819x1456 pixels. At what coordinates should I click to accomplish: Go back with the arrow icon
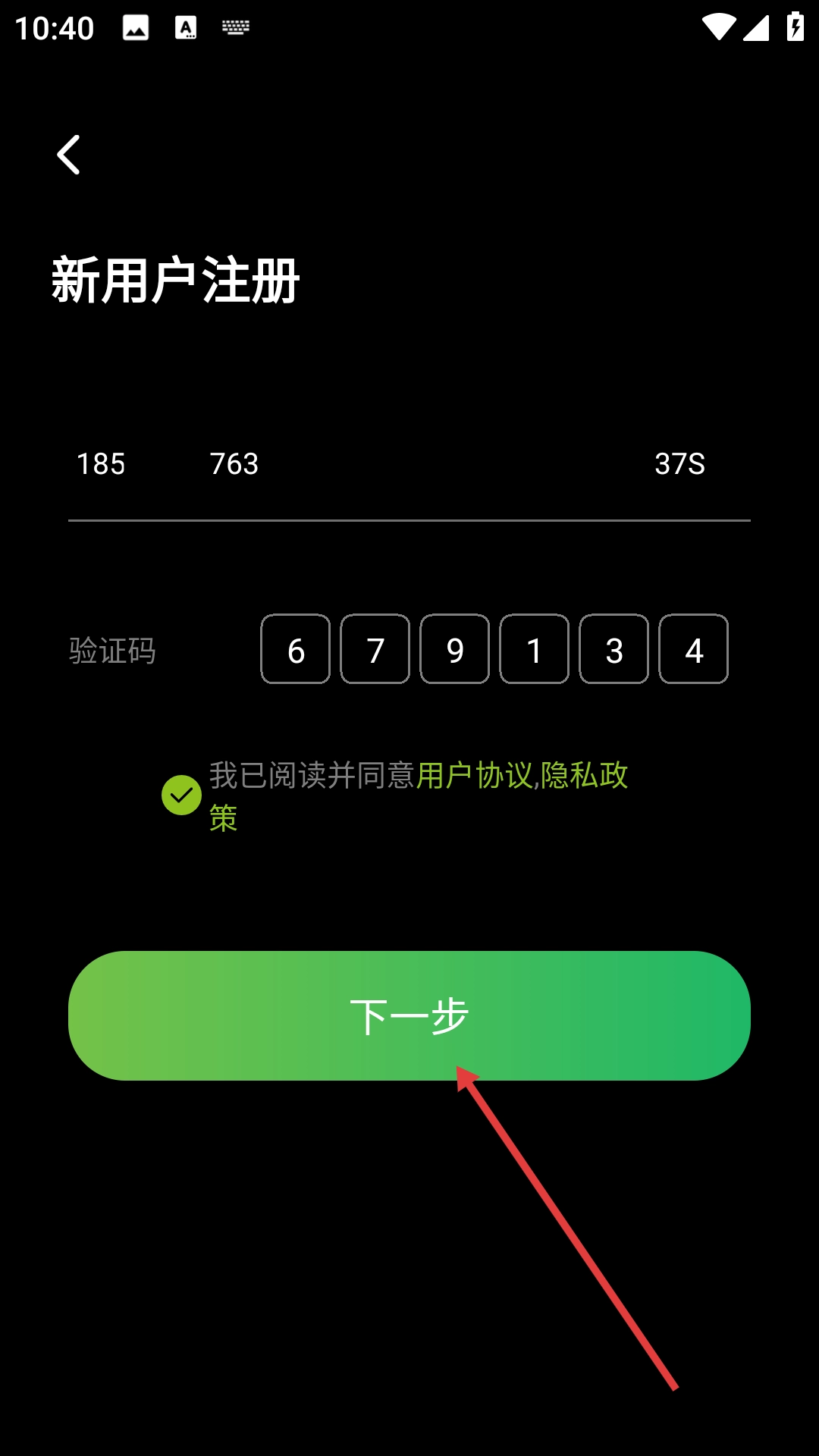(x=68, y=155)
